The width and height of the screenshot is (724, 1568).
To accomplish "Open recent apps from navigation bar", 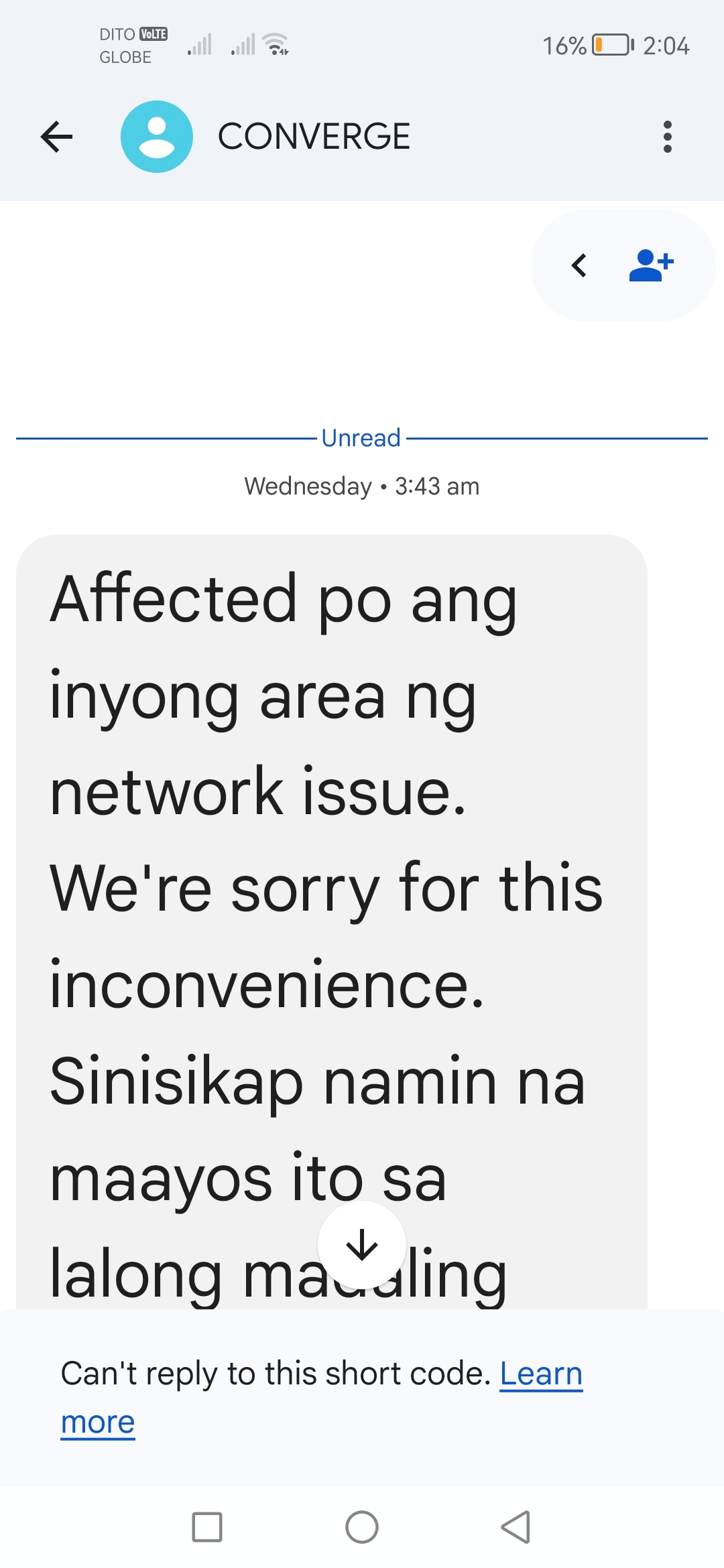I will coord(207,1527).
